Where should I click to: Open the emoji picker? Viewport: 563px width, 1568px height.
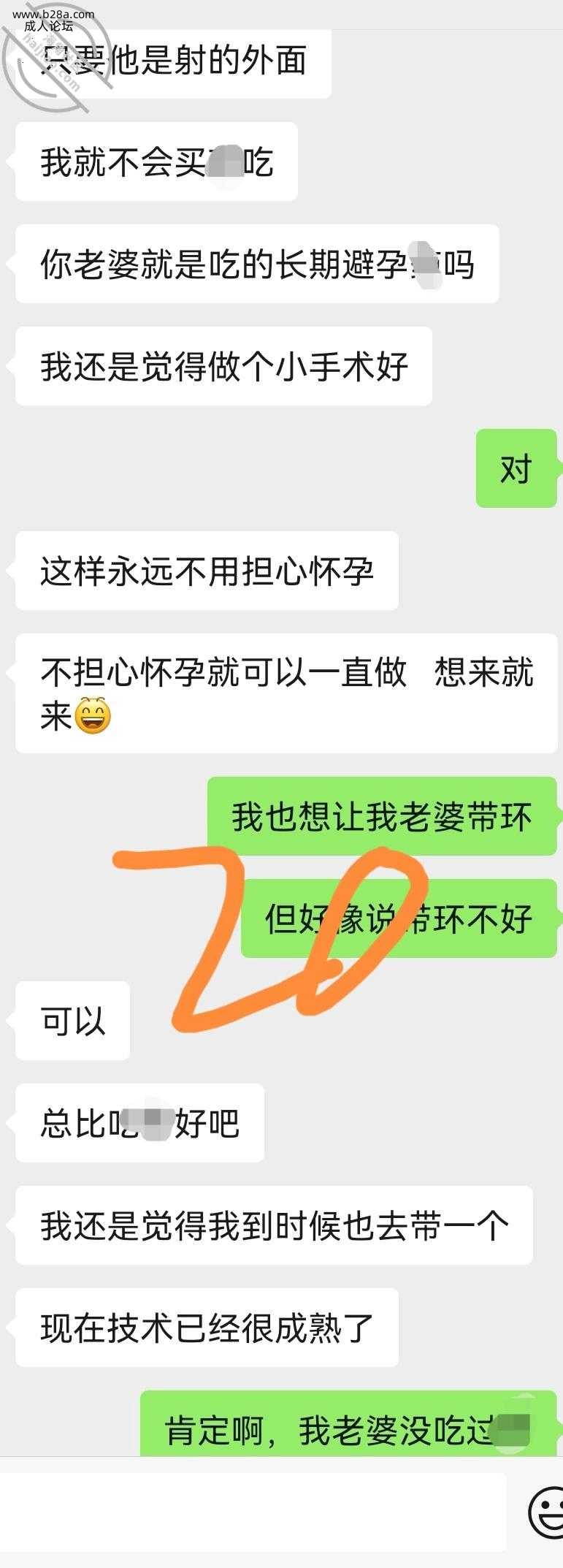[546, 1514]
